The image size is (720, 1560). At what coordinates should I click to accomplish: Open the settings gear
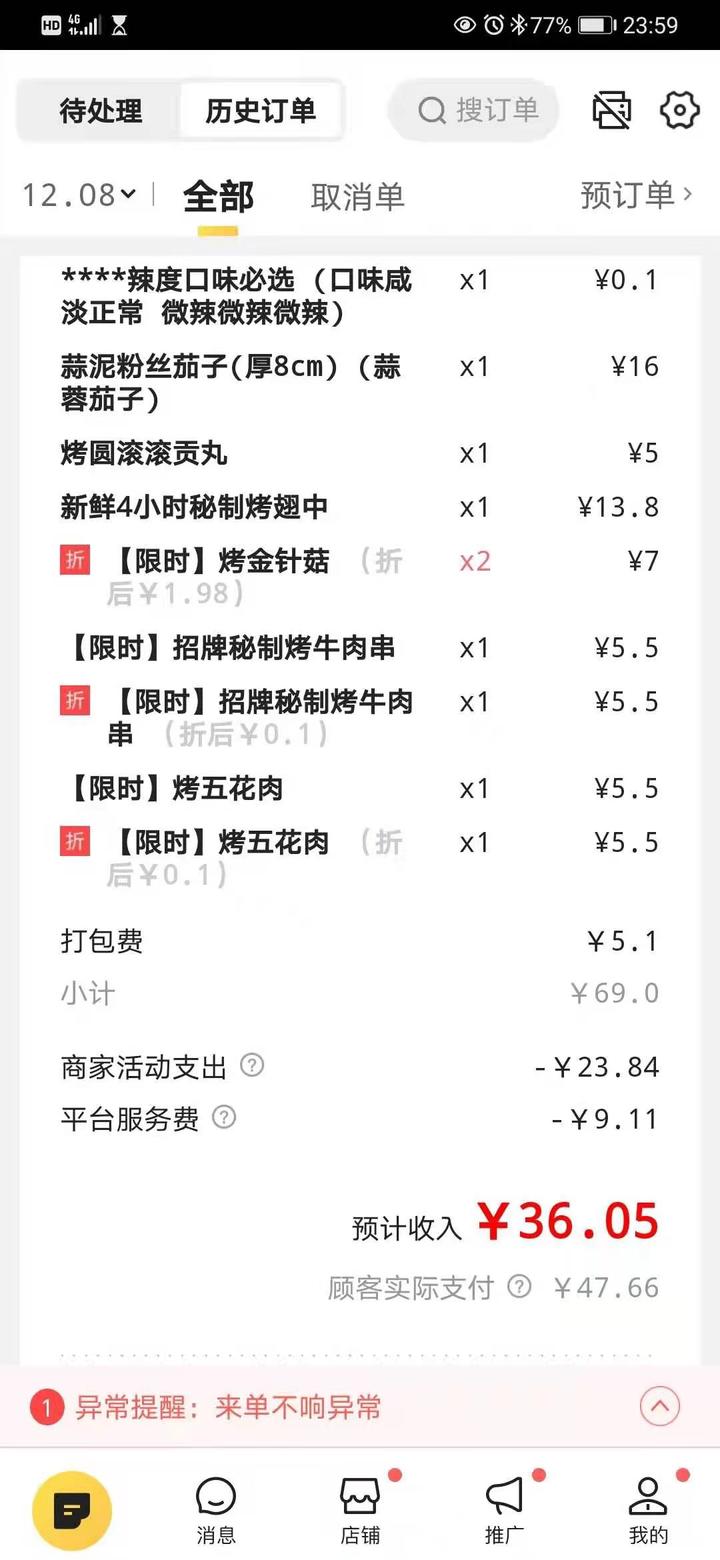679,110
